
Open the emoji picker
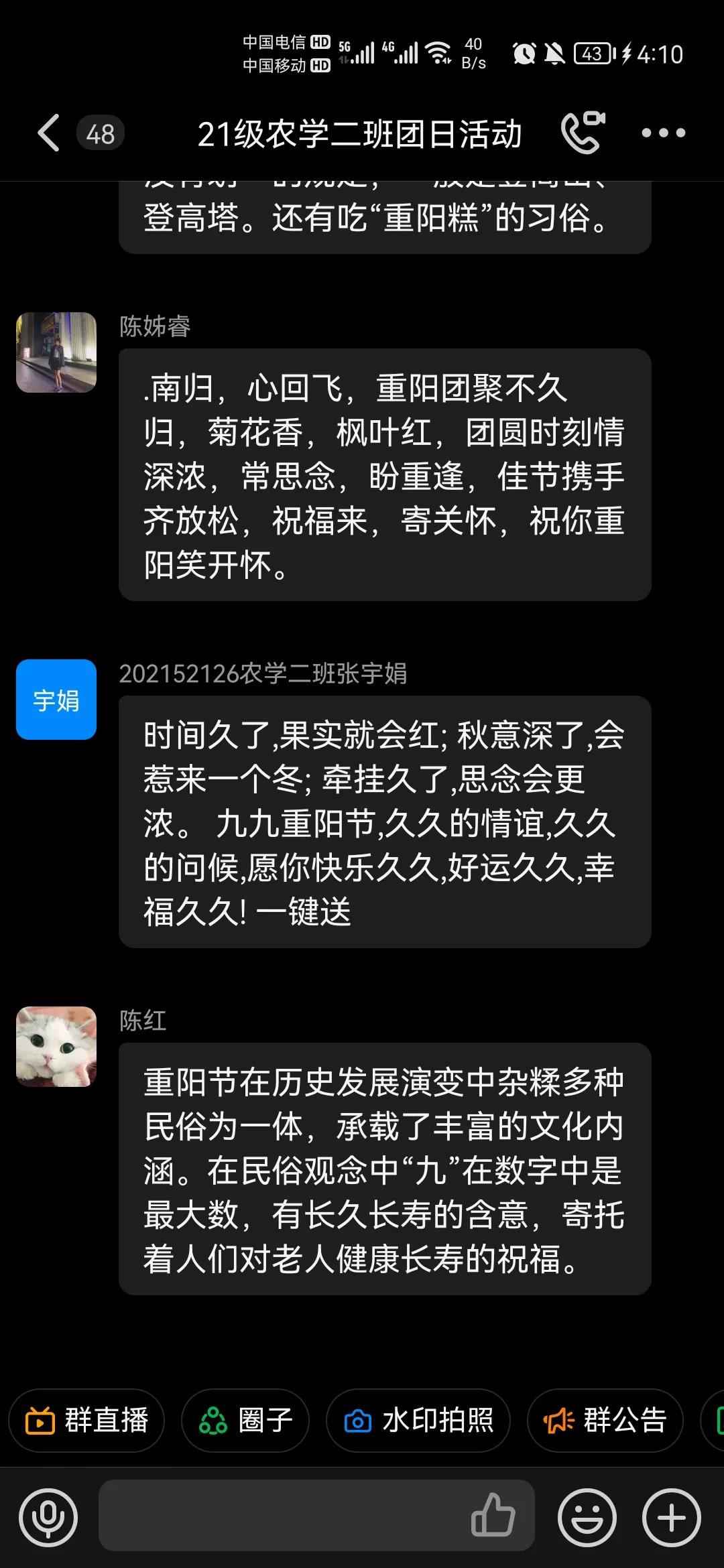point(587,1518)
